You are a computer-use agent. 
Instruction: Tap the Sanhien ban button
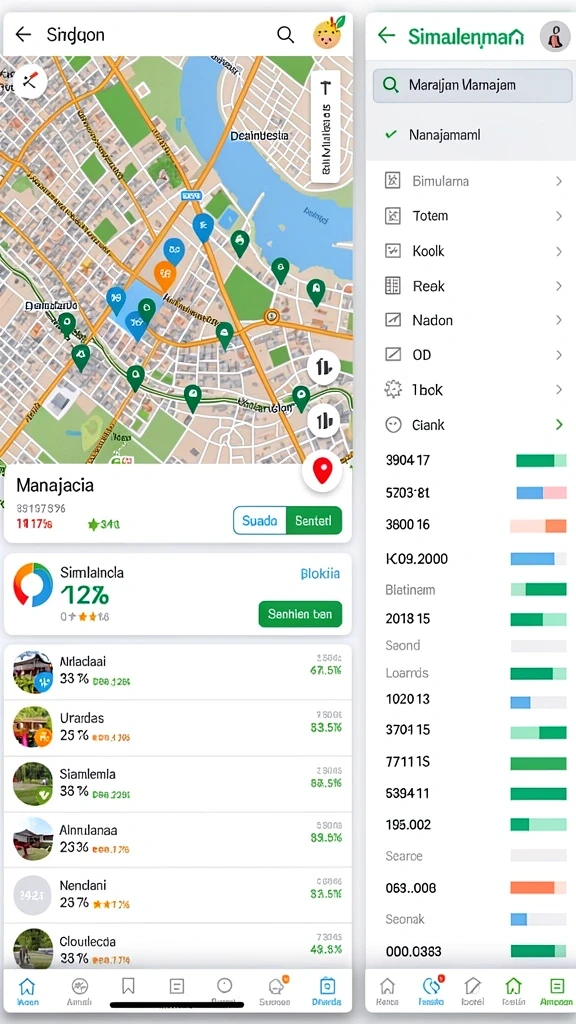[x=300, y=614]
